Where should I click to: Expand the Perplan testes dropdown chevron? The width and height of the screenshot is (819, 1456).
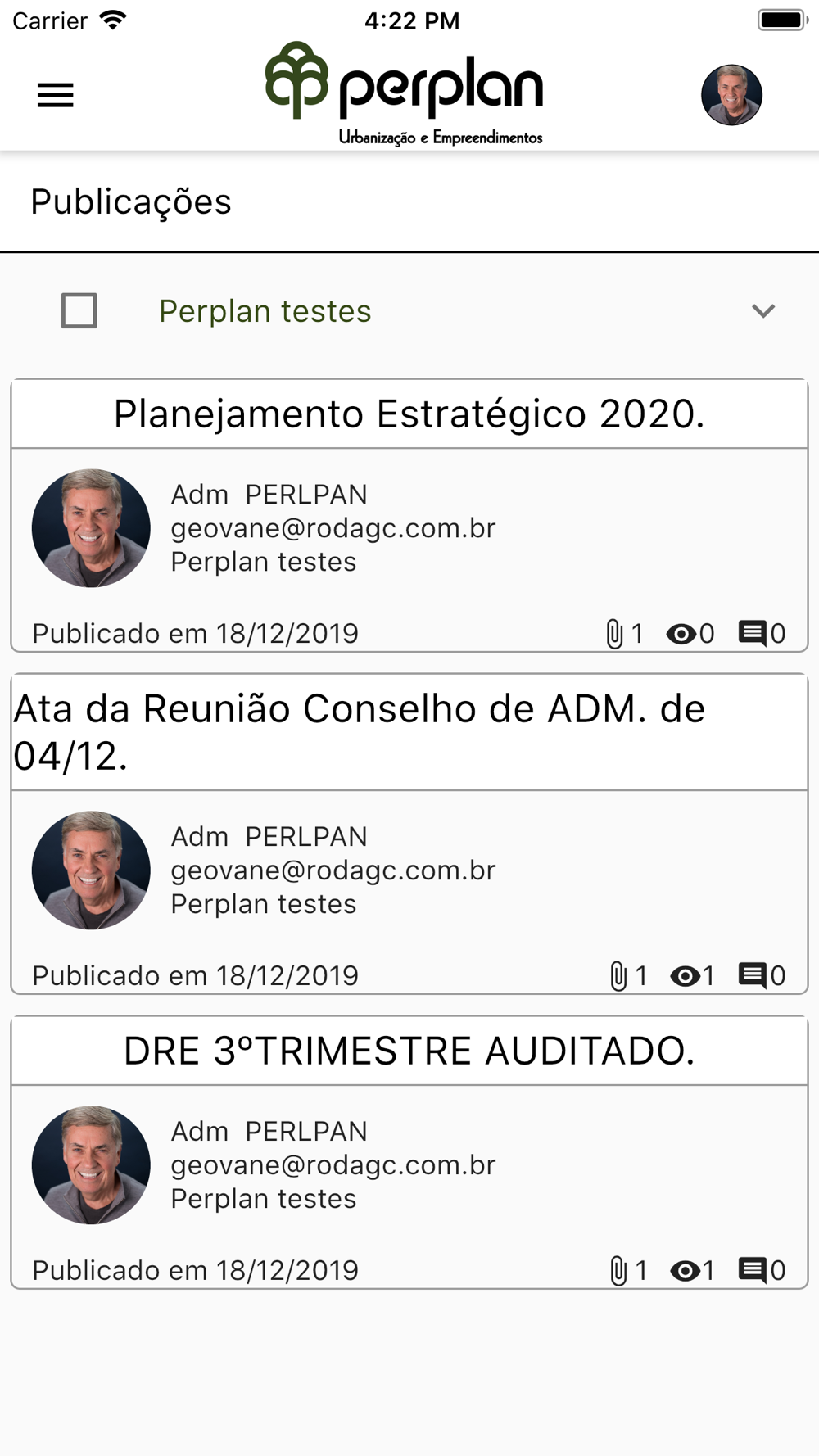pos(763,311)
